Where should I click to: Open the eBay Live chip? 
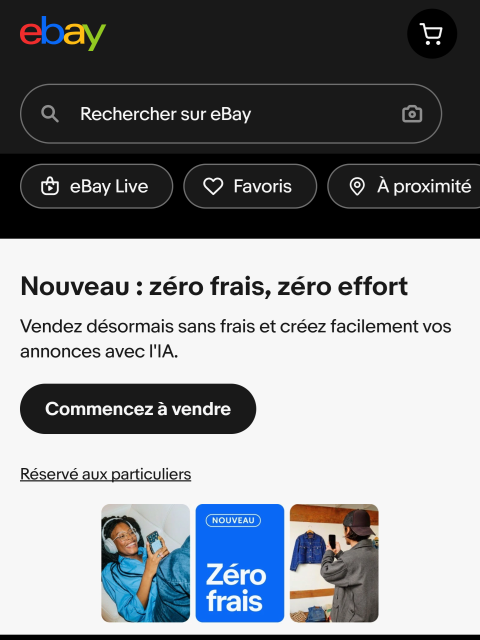[96, 186]
